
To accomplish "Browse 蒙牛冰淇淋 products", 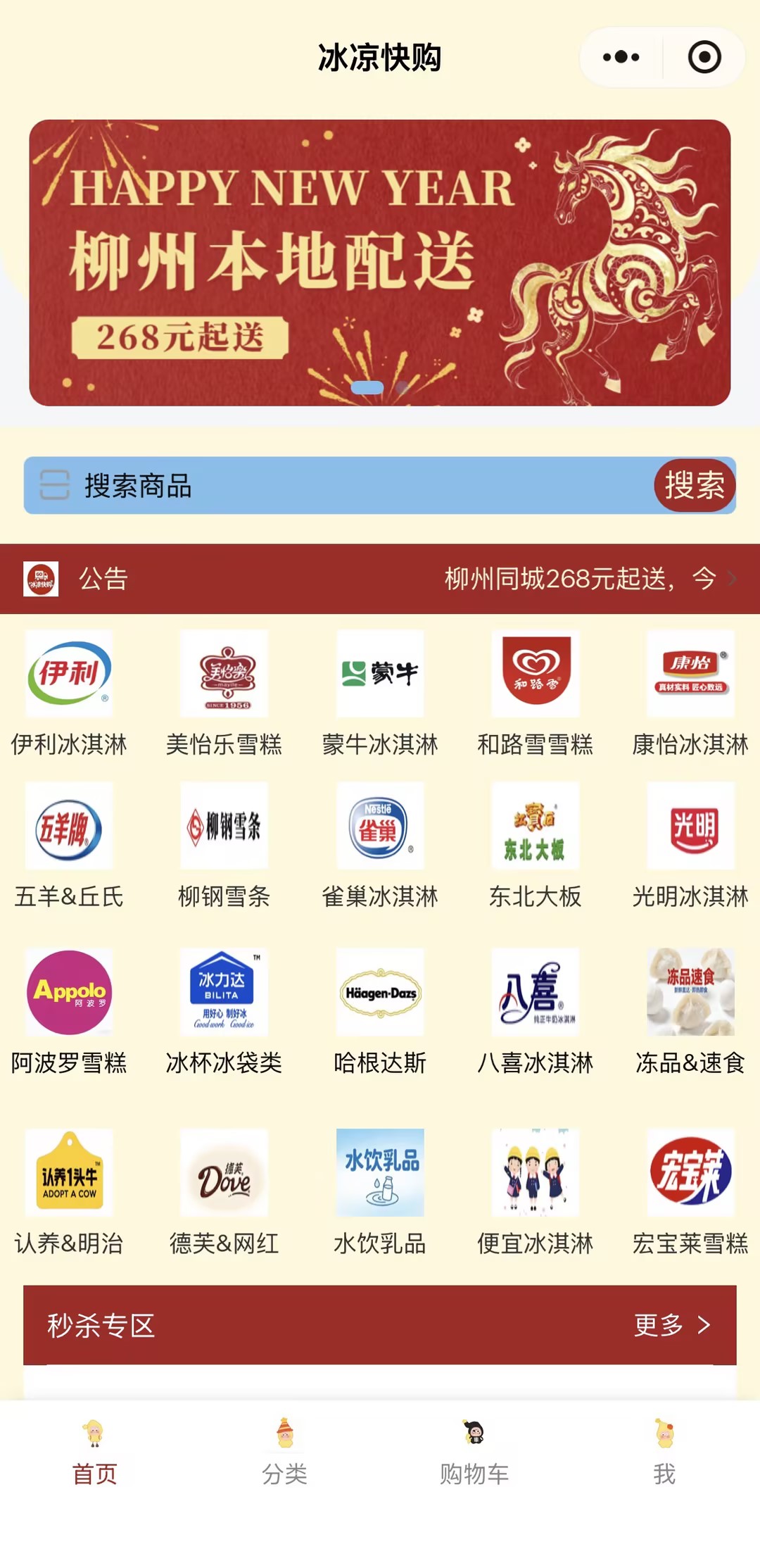I will tap(380, 693).
